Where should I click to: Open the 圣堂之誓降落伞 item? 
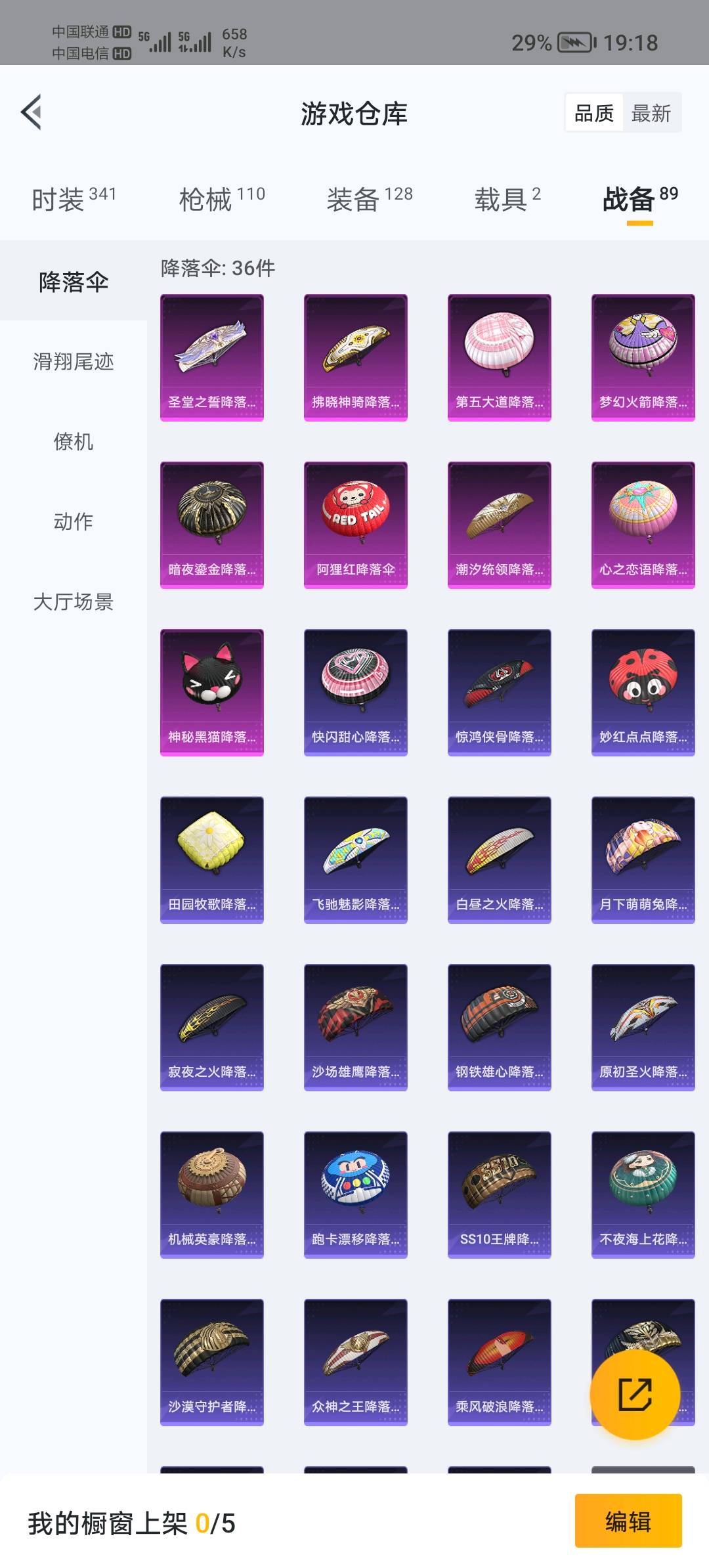(212, 357)
